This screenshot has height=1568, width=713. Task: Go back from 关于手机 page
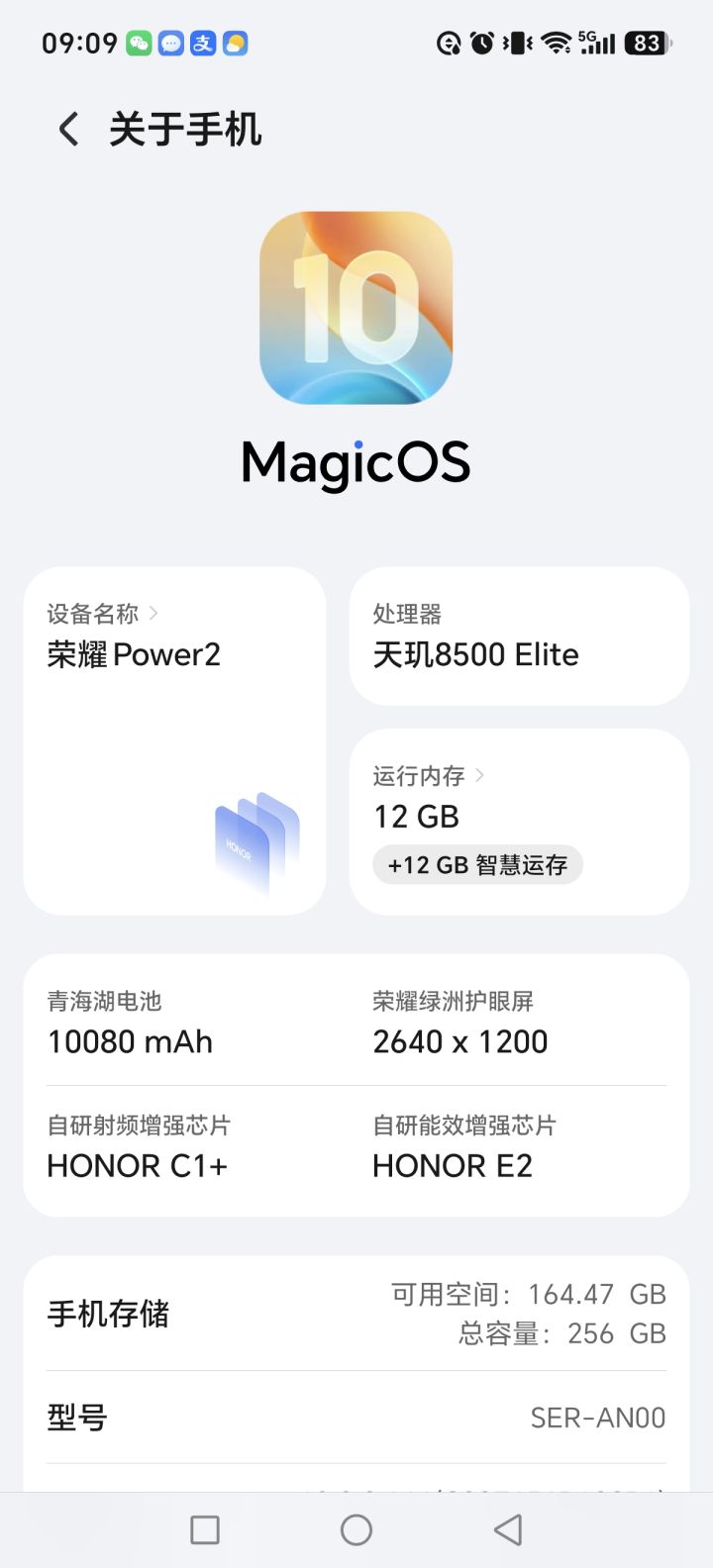68,130
